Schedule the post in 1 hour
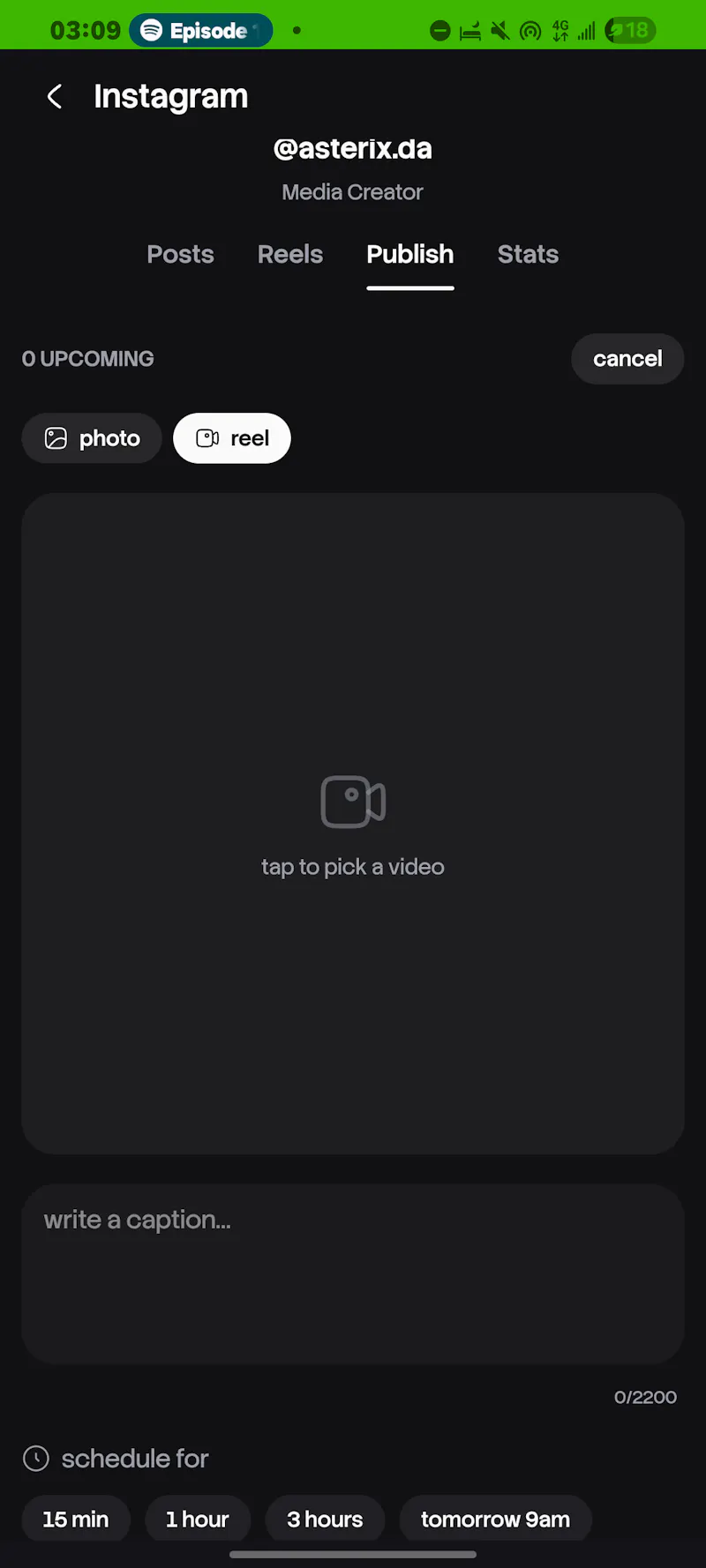Screen dimensions: 706x1568 point(198,1519)
